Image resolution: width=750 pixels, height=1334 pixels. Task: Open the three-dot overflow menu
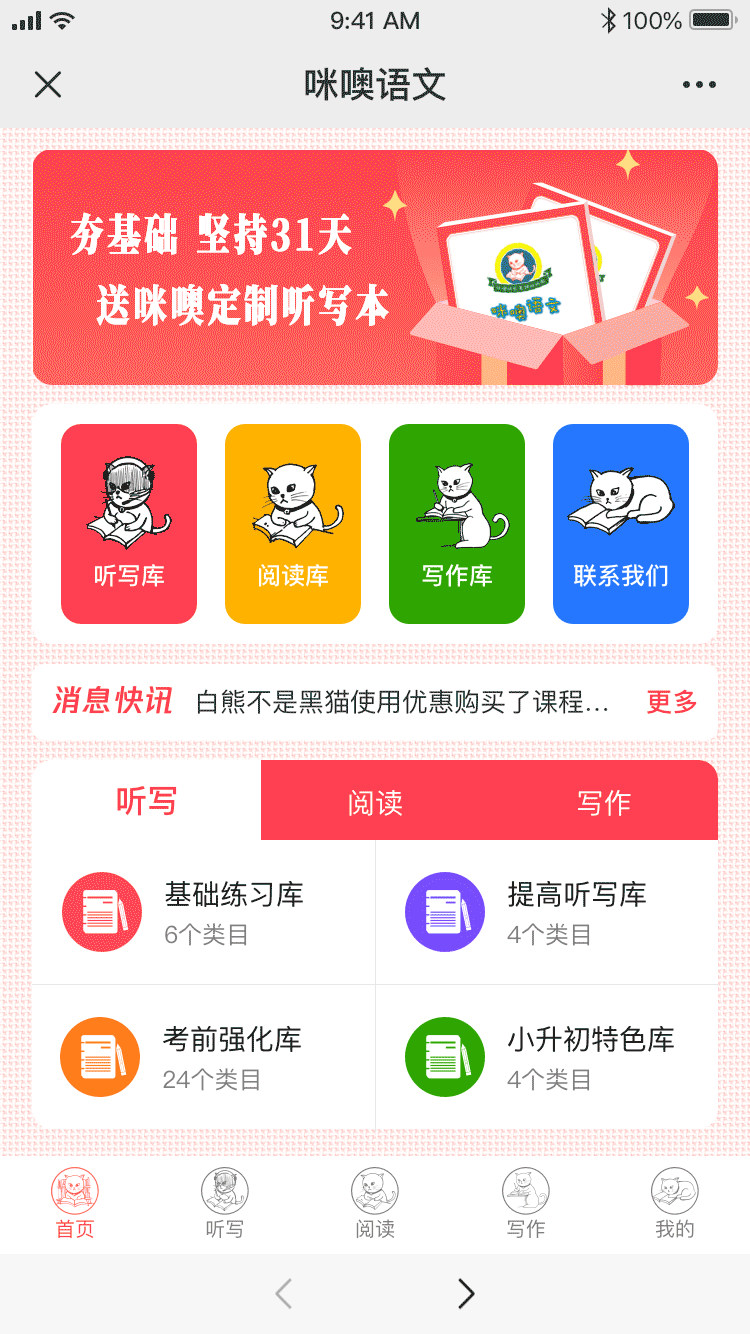699,85
